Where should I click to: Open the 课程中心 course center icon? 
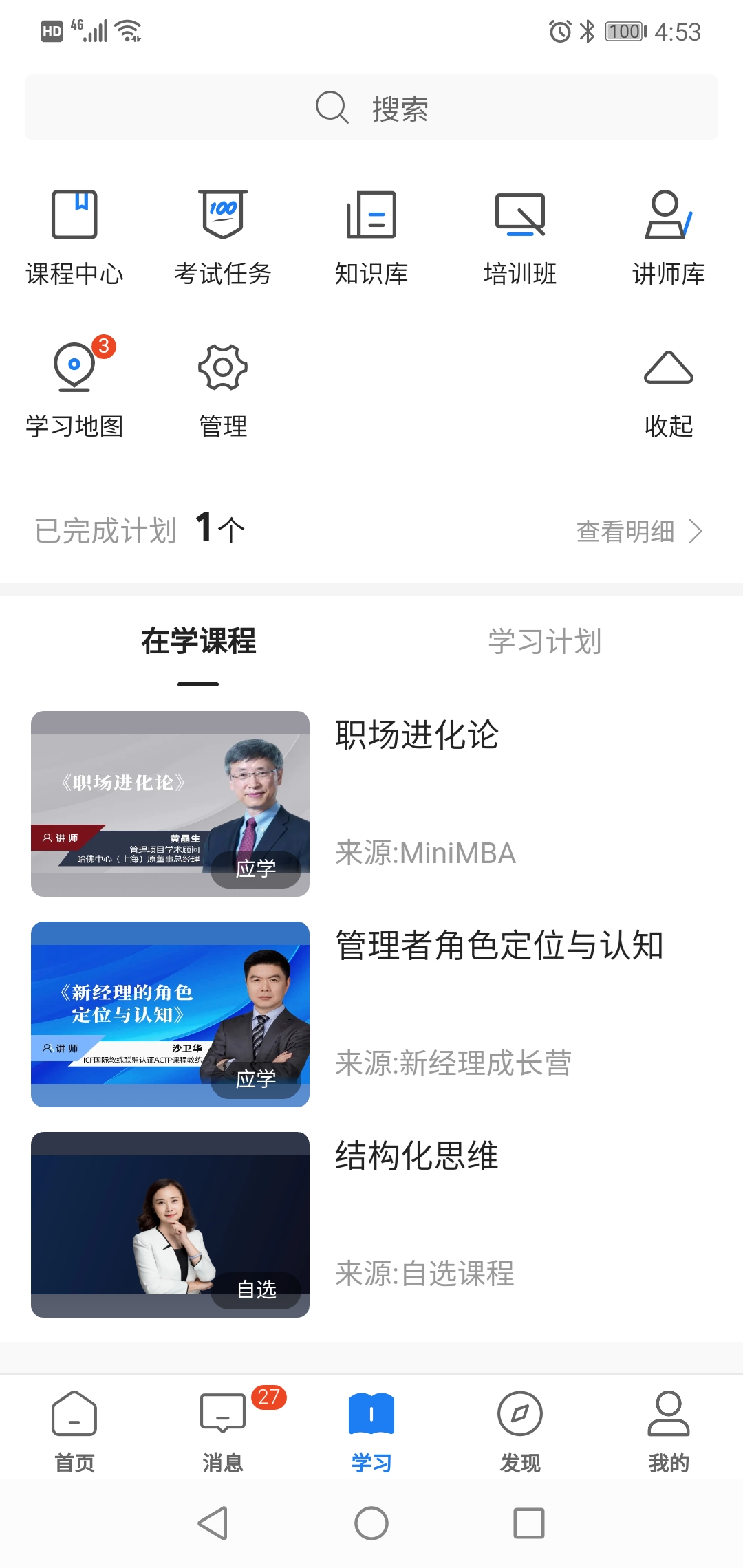74,234
